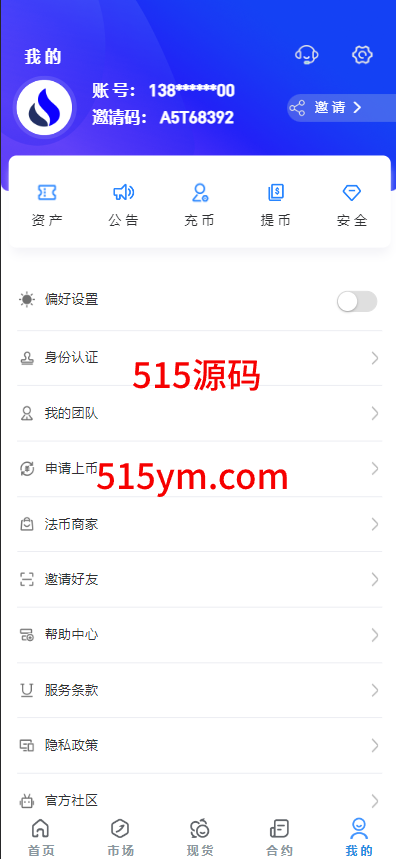
Task: Switch to the 市场 tab
Action: click(x=120, y=838)
